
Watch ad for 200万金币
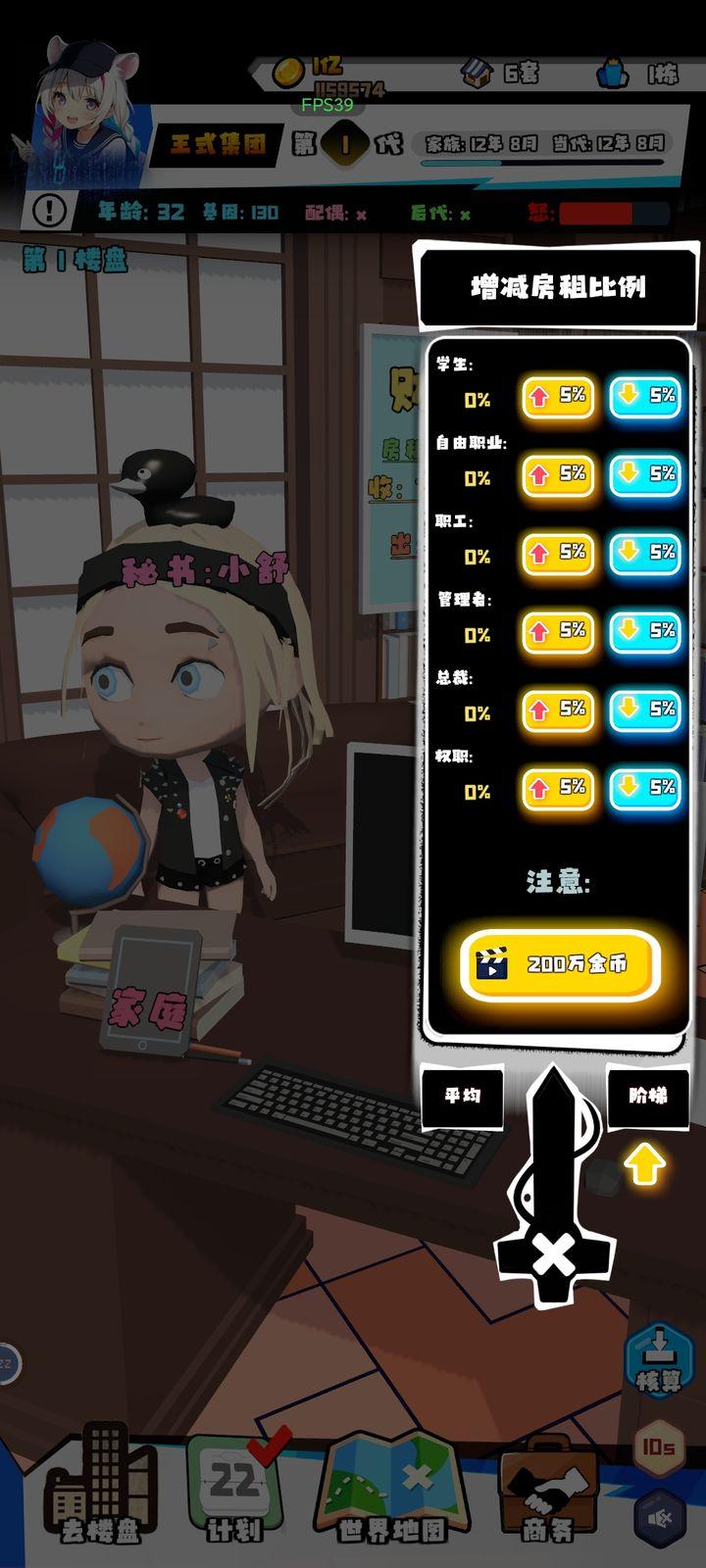[560, 964]
